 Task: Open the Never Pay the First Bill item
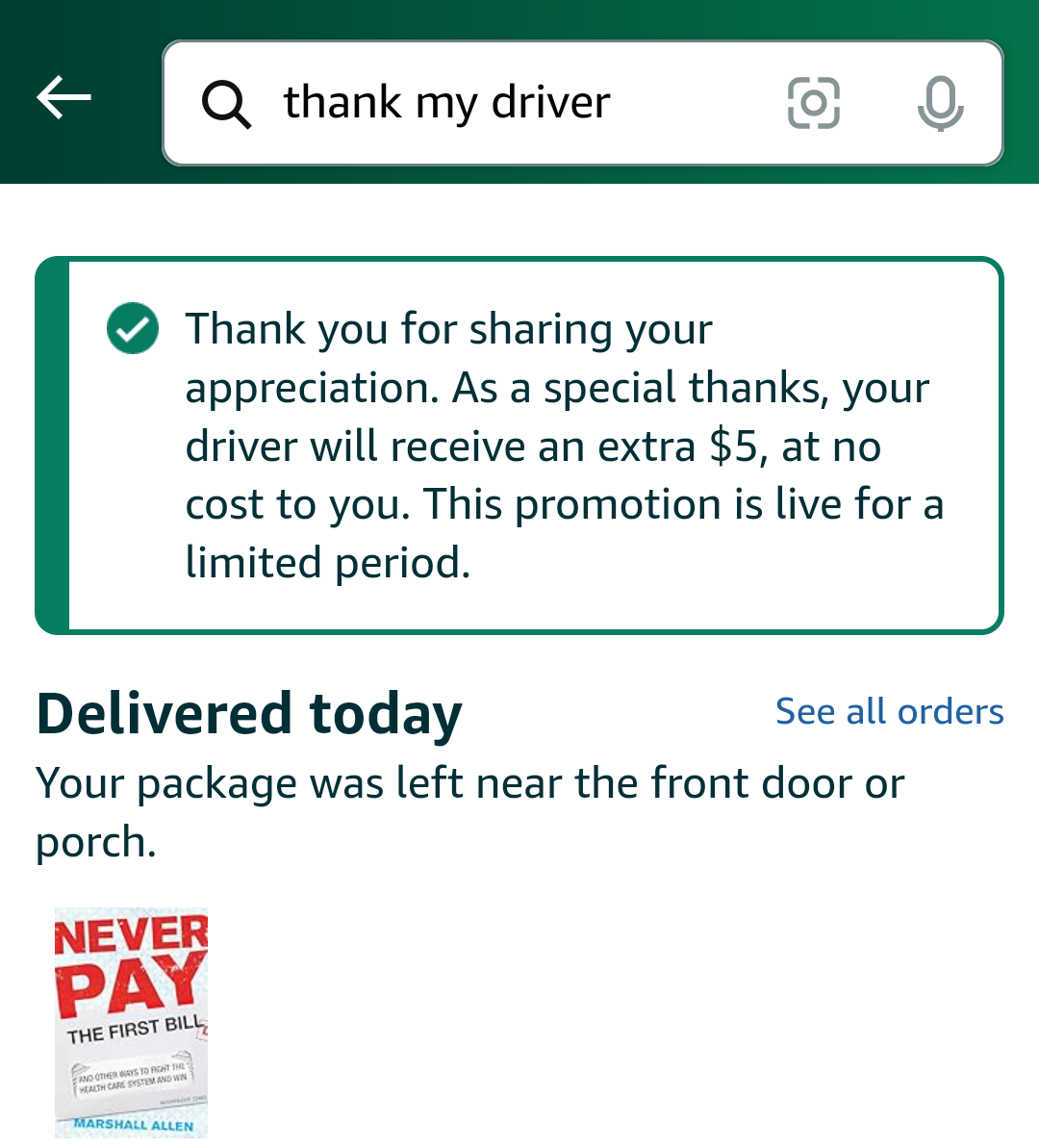pyautogui.click(x=132, y=1022)
